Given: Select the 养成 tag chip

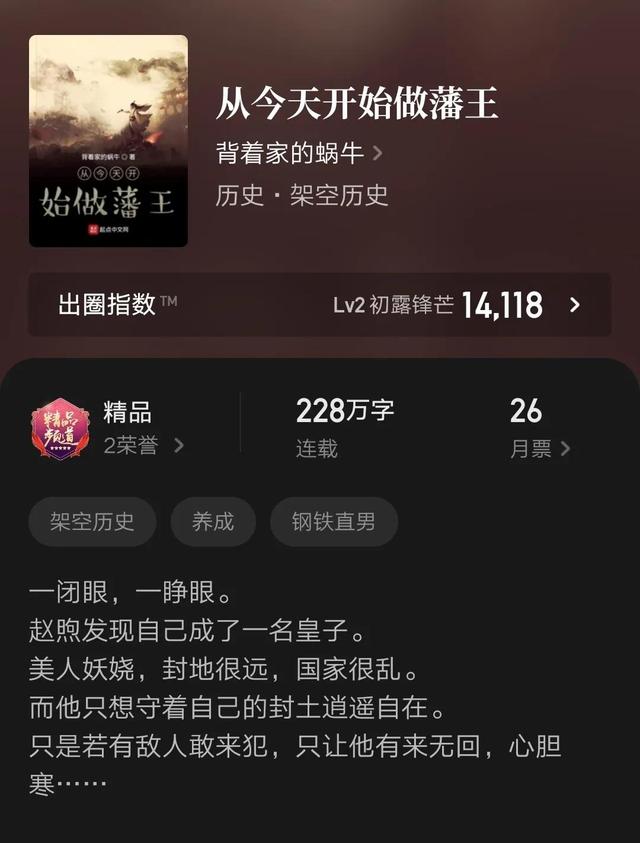Looking at the screenshot, I should [212, 522].
